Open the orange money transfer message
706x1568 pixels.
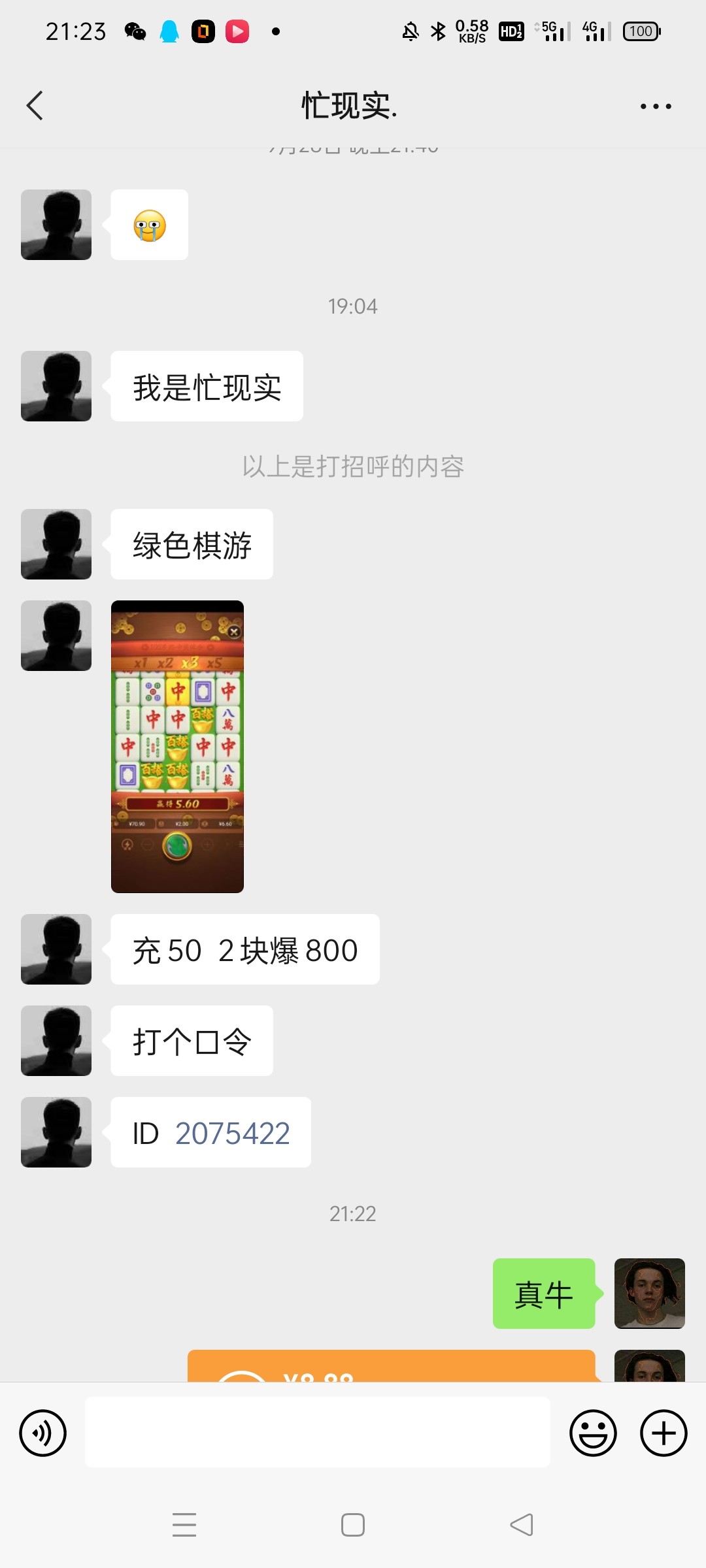pos(391,1367)
